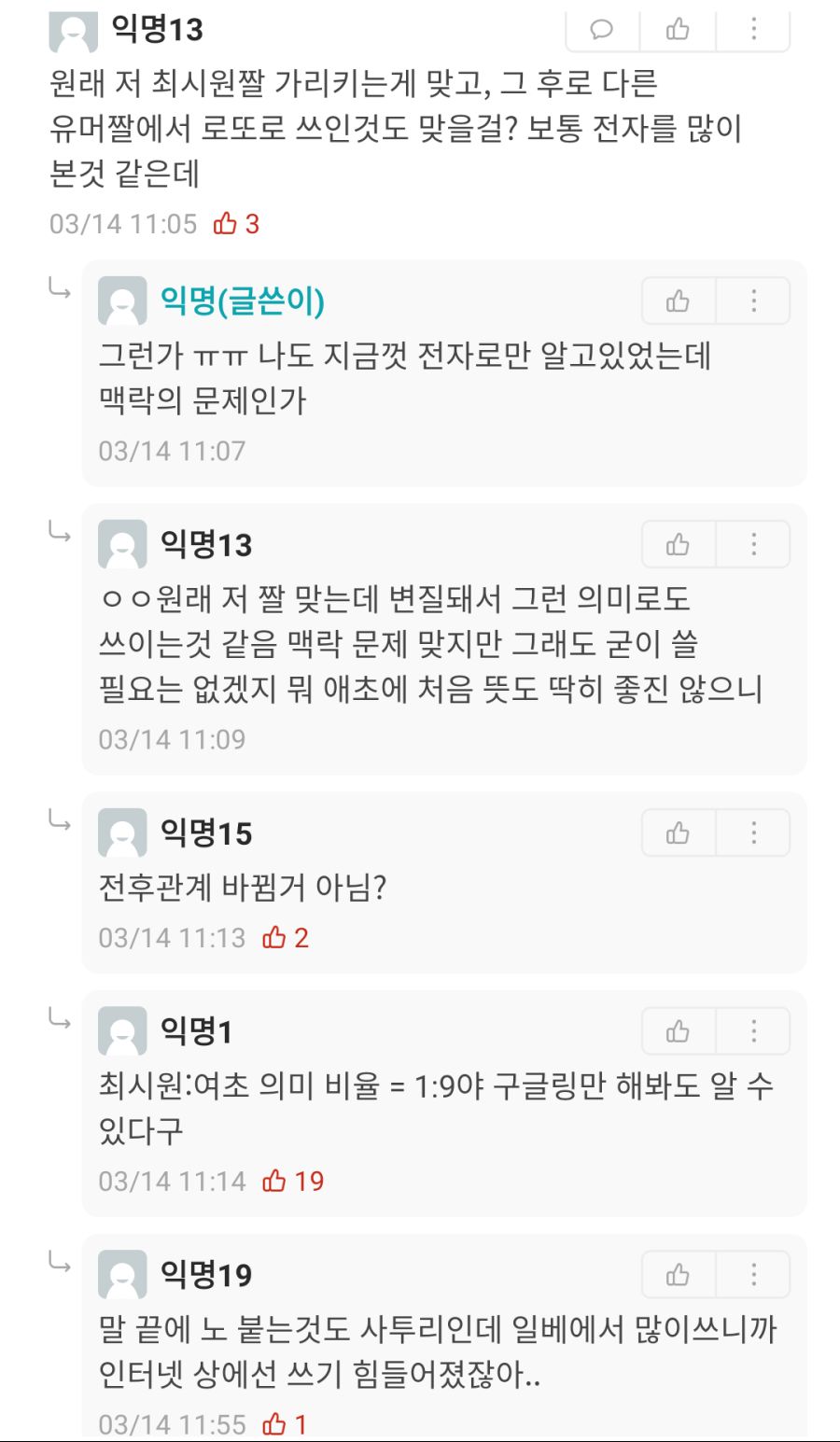Open the three-dot menu on the top comment
Screen dimensions: 840x1442
click(x=752, y=29)
